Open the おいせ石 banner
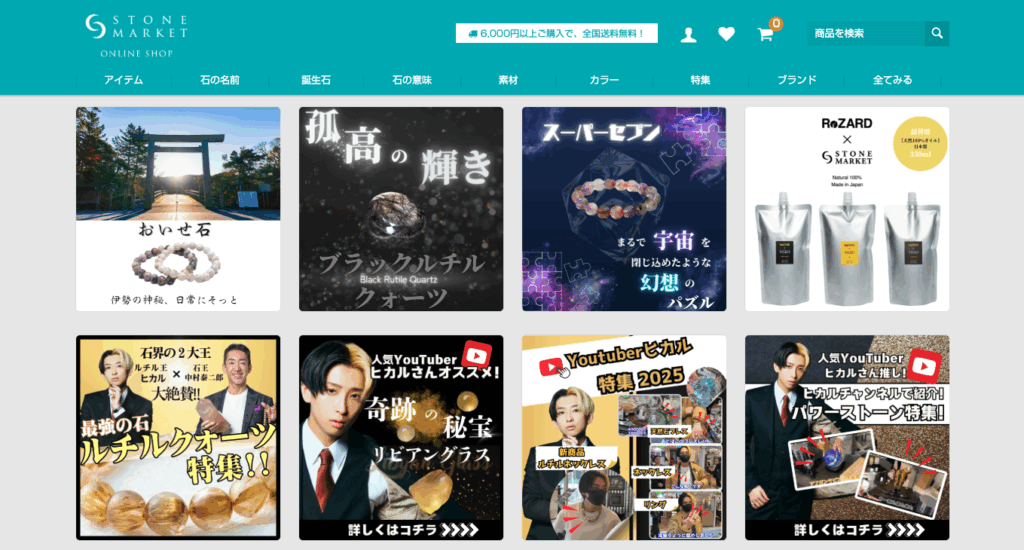This screenshot has height=550, width=1024. (x=178, y=209)
